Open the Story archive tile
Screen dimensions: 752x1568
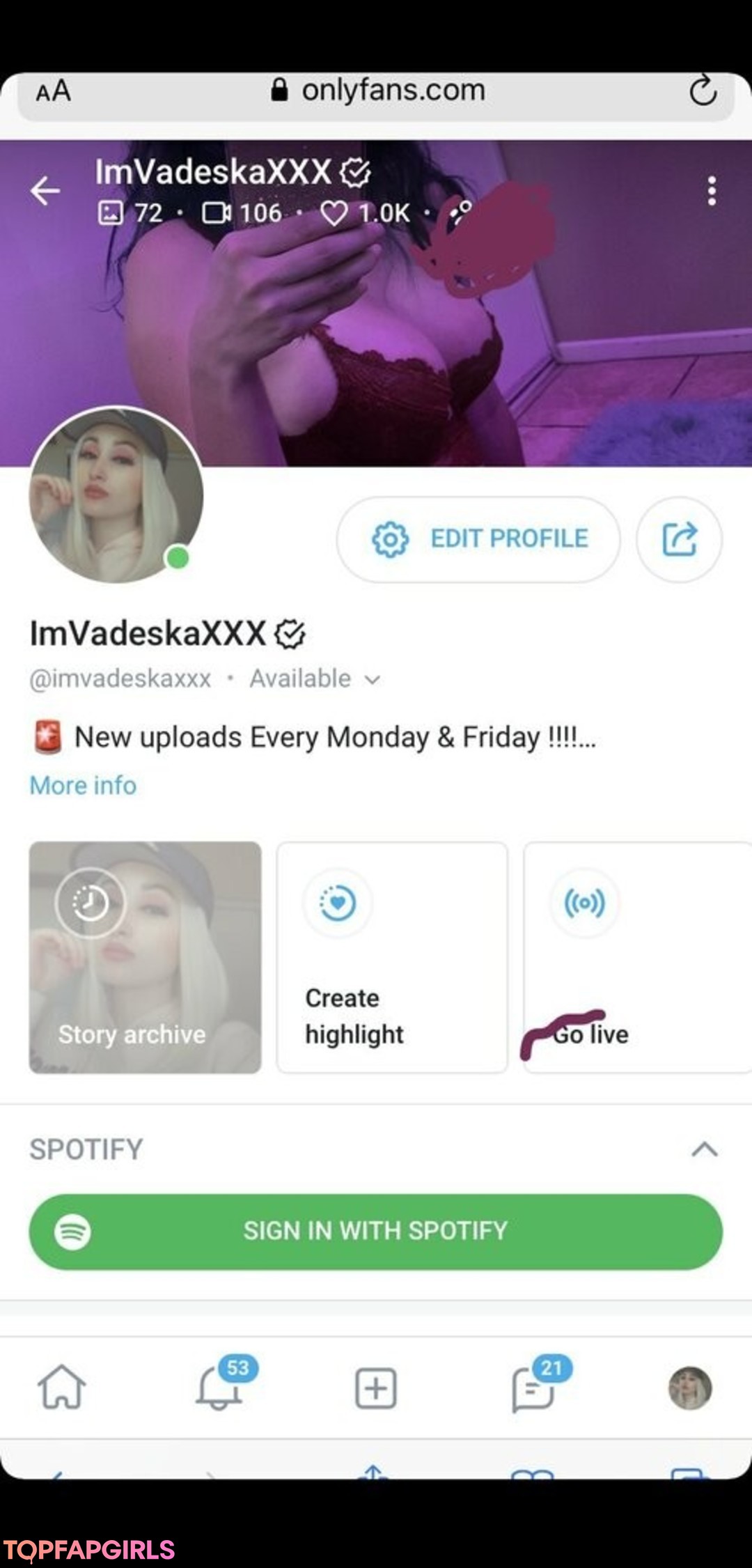(145, 957)
